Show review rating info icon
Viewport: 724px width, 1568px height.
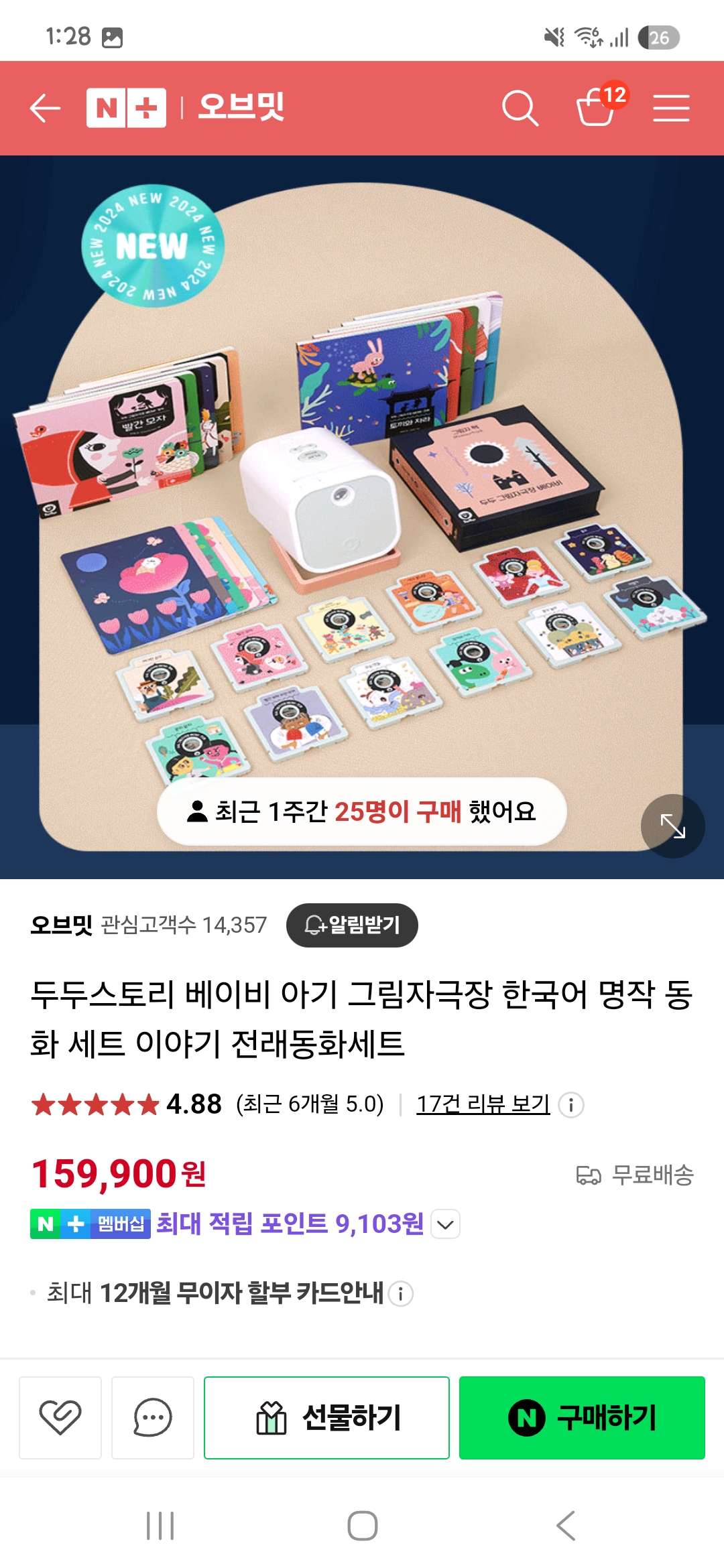[571, 1104]
